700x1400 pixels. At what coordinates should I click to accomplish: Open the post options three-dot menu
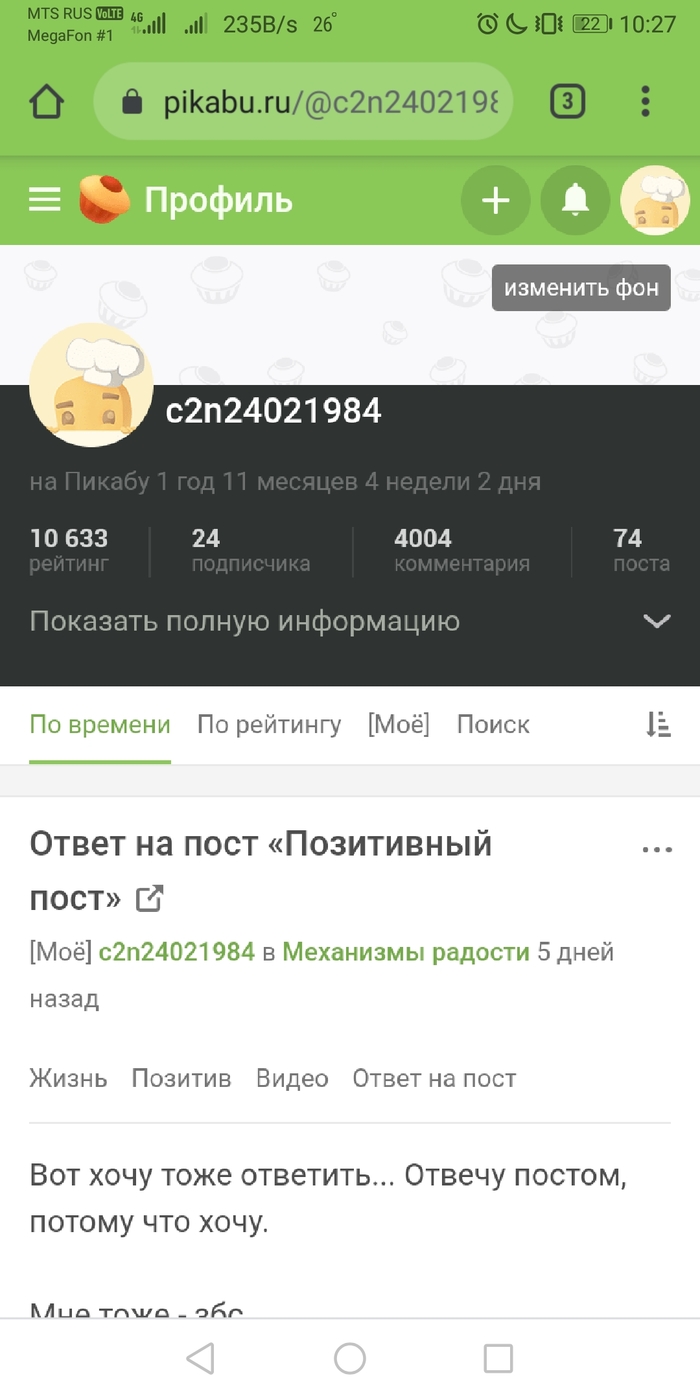pos(657,850)
